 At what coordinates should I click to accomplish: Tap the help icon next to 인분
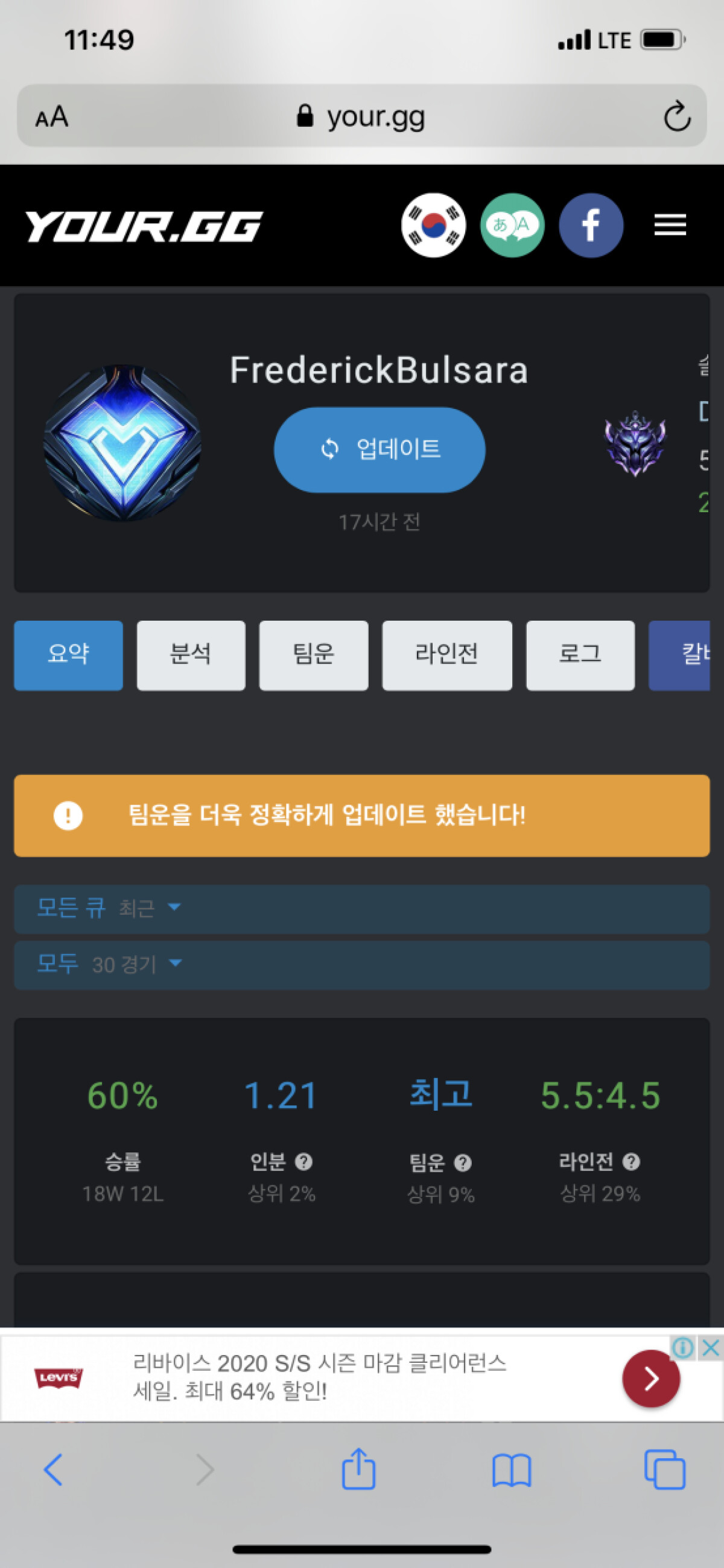click(x=304, y=1162)
